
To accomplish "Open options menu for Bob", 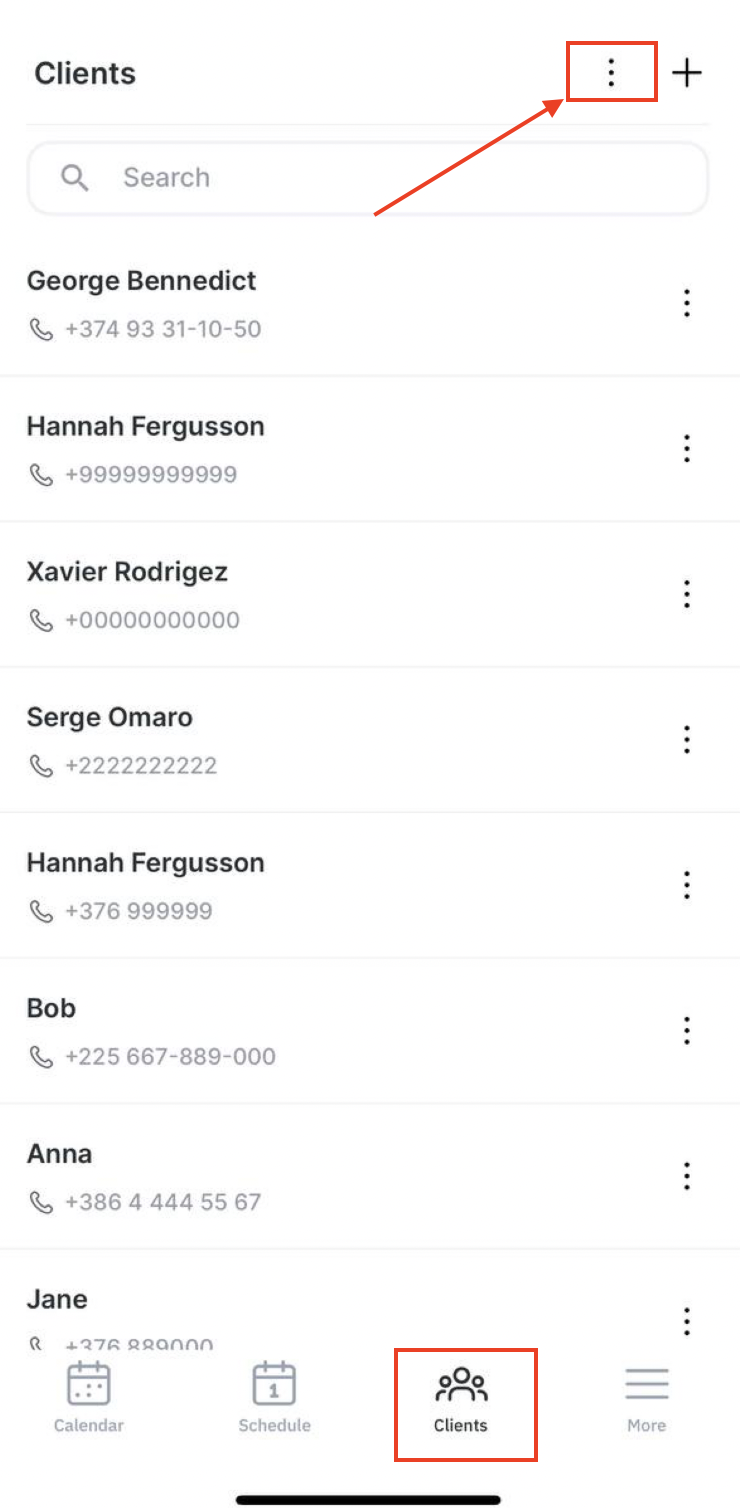I will pos(687,1030).
